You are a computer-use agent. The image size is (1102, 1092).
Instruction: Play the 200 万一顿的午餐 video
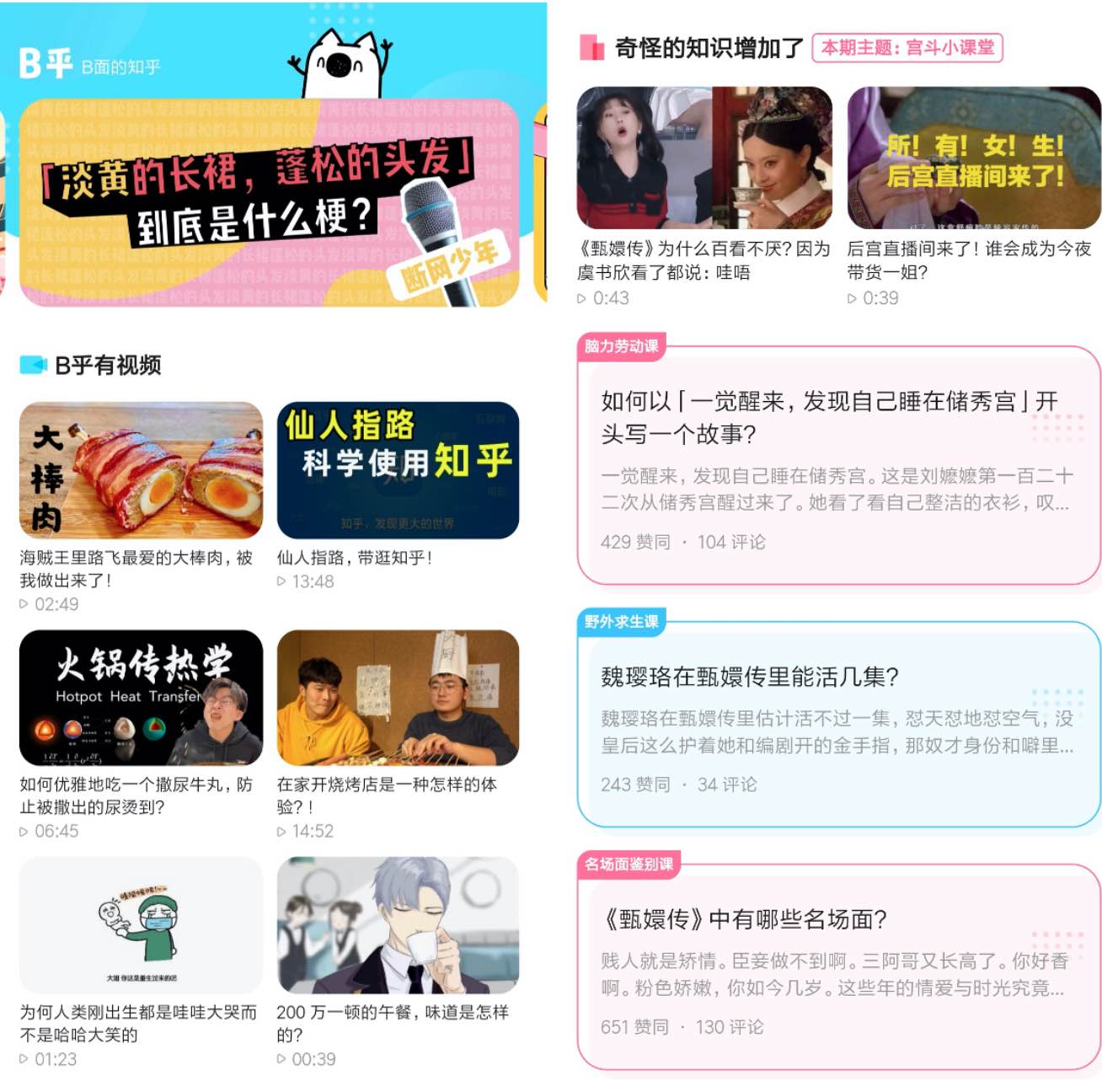click(398, 925)
